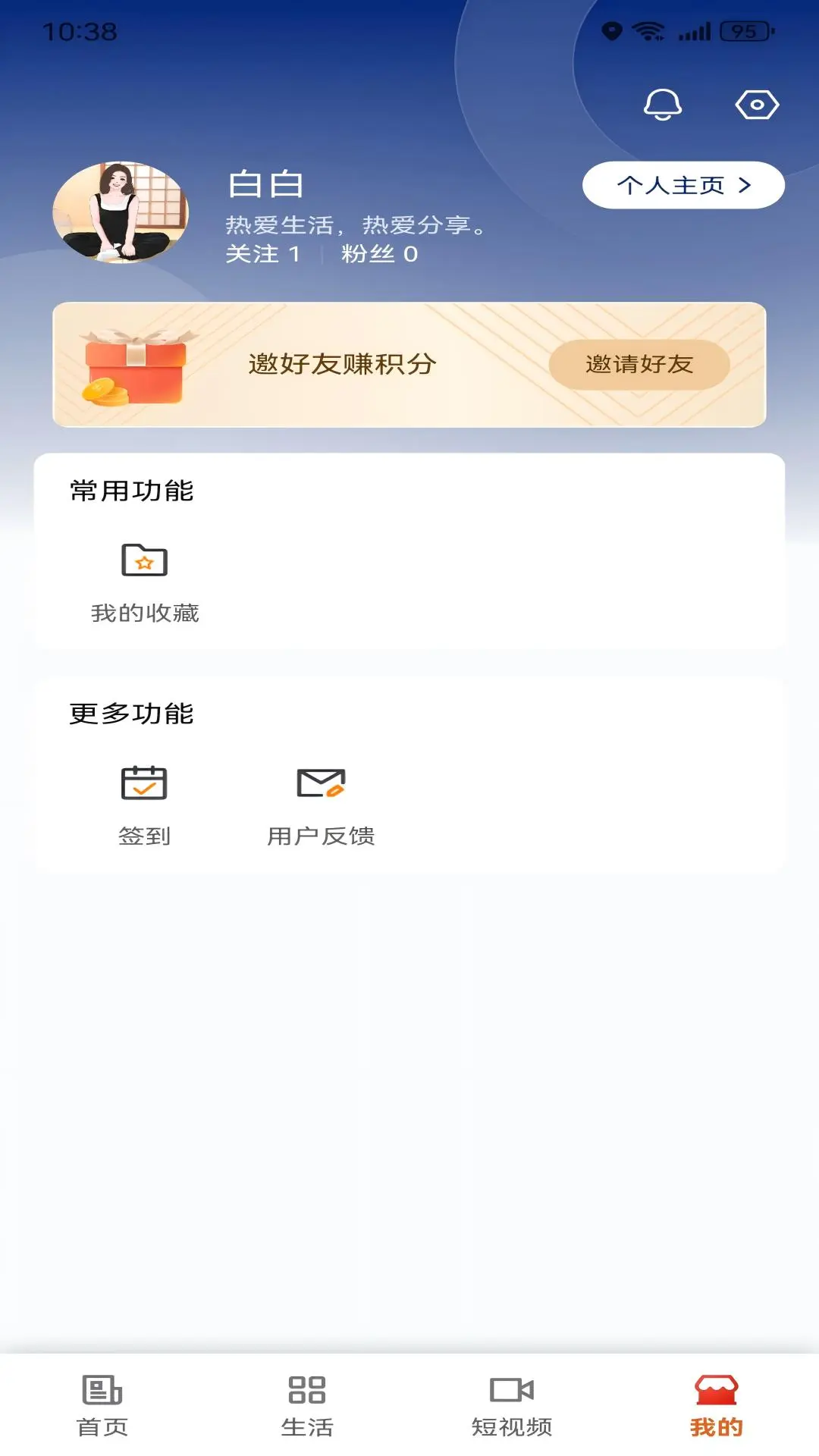Tap the Wi-Fi icon in status bar
Screen dimensions: 819x1456
[650, 32]
